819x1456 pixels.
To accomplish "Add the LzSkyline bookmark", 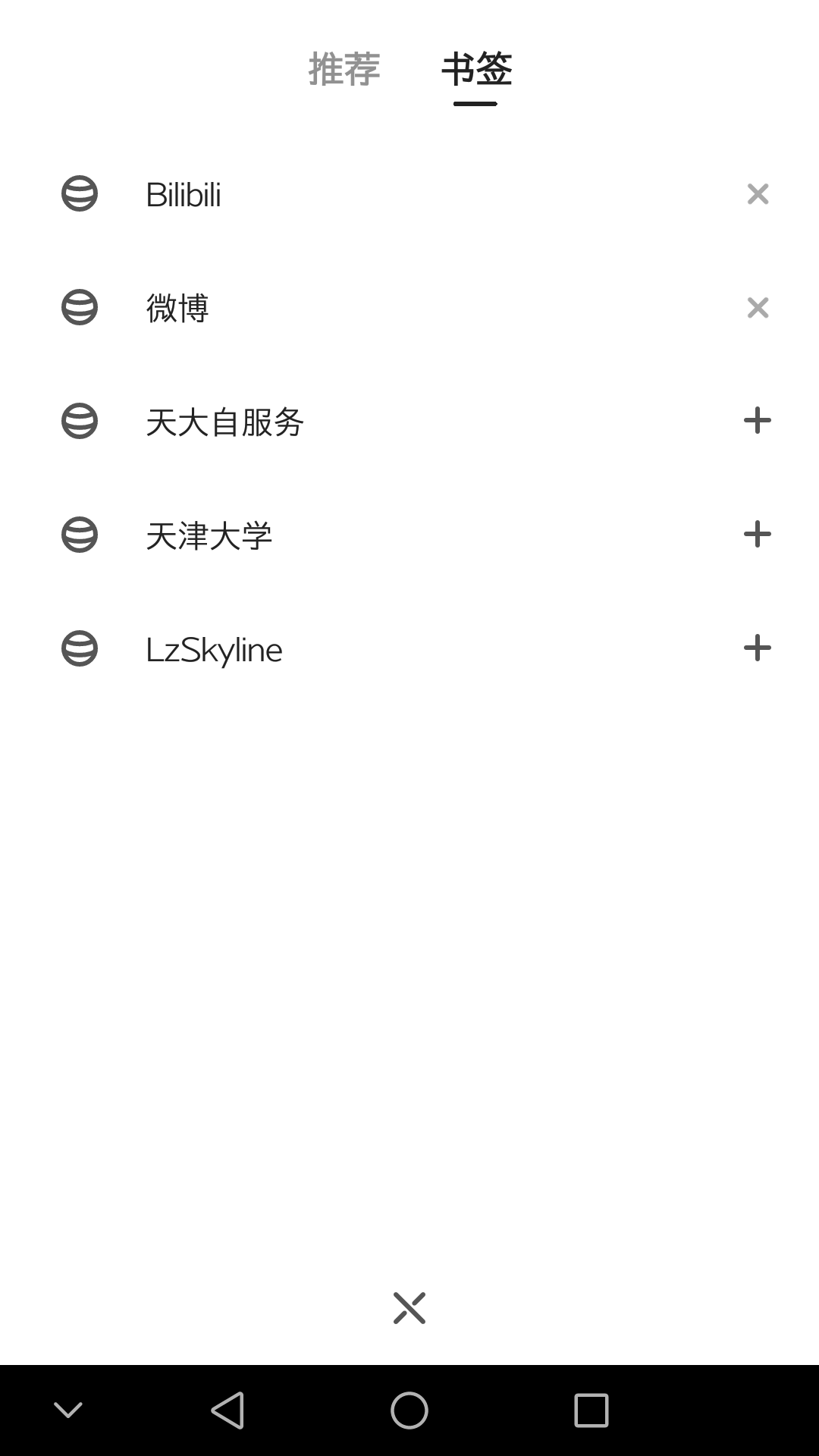I will (758, 648).
